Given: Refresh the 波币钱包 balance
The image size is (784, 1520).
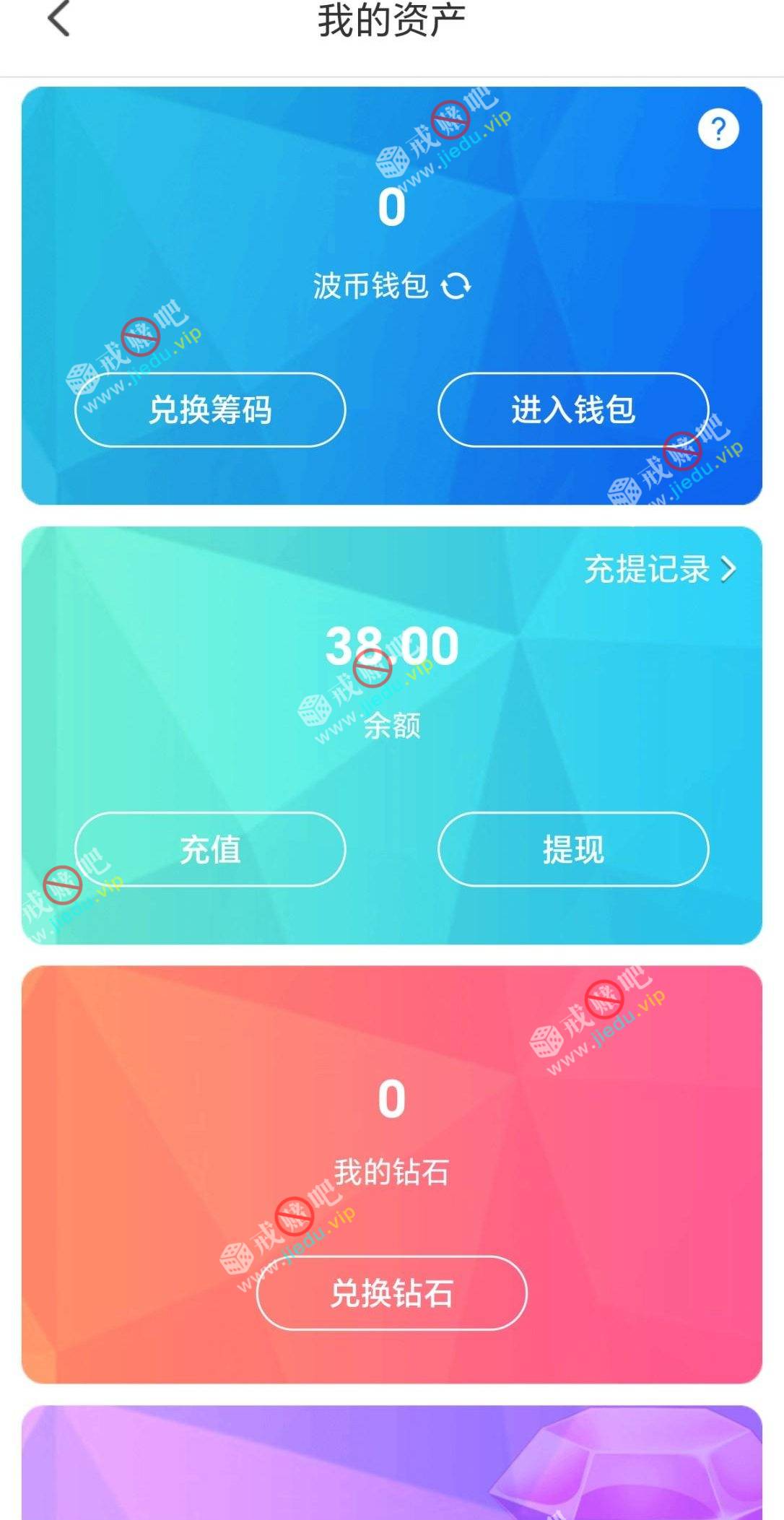Looking at the screenshot, I should click(456, 286).
